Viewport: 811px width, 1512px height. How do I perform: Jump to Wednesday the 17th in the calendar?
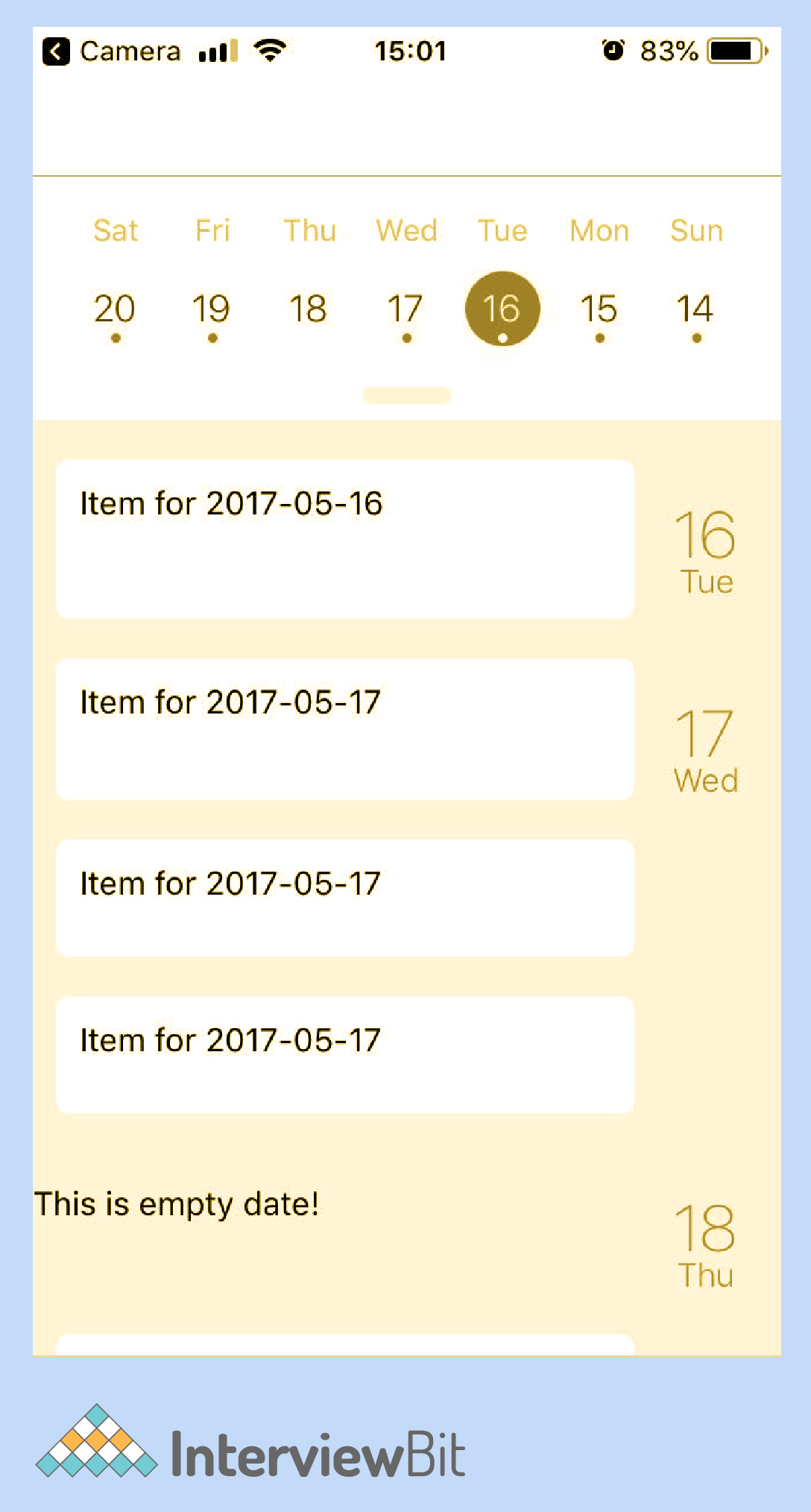405,309
